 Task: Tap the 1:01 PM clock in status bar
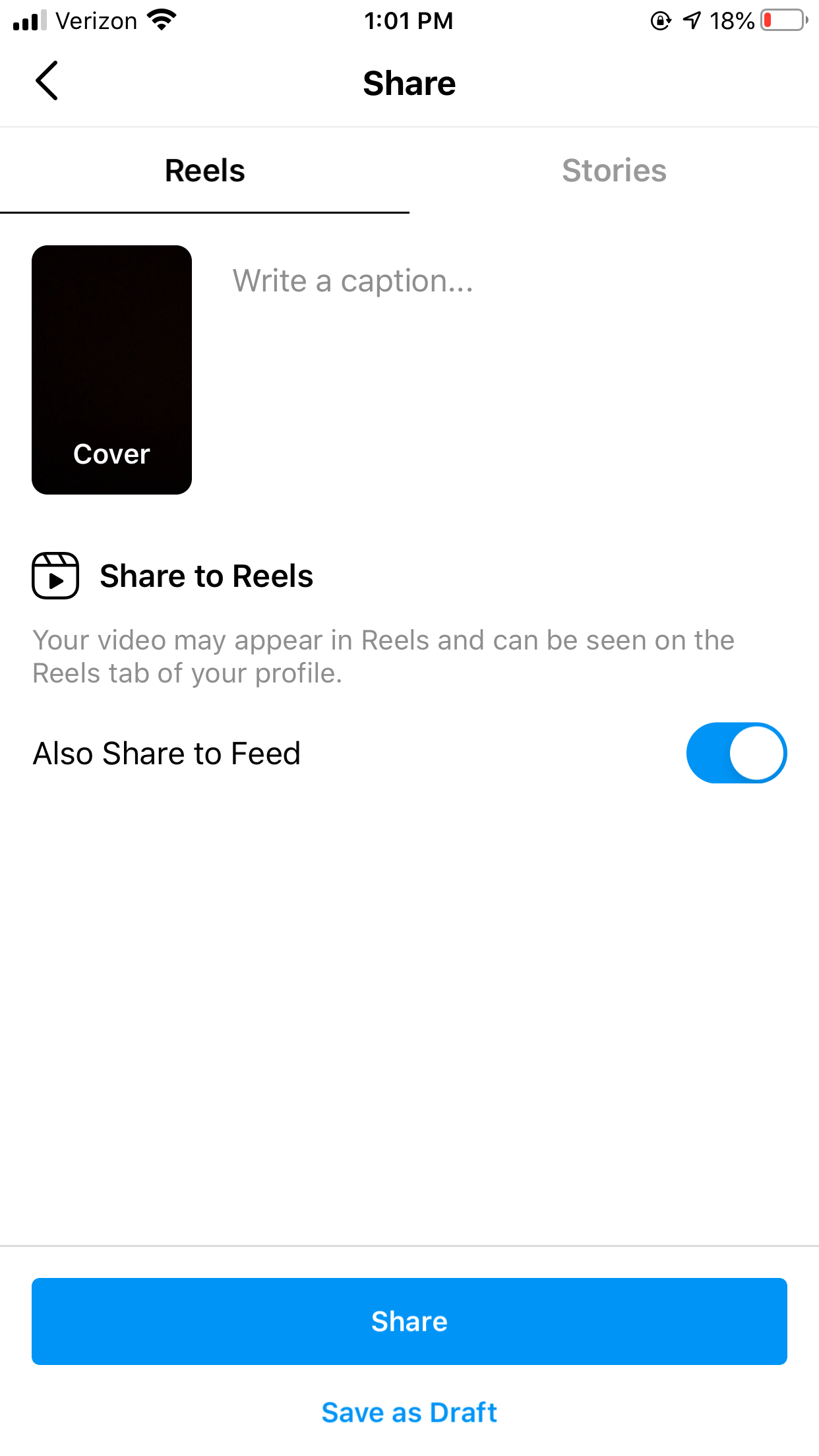pyautogui.click(x=409, y=20)
